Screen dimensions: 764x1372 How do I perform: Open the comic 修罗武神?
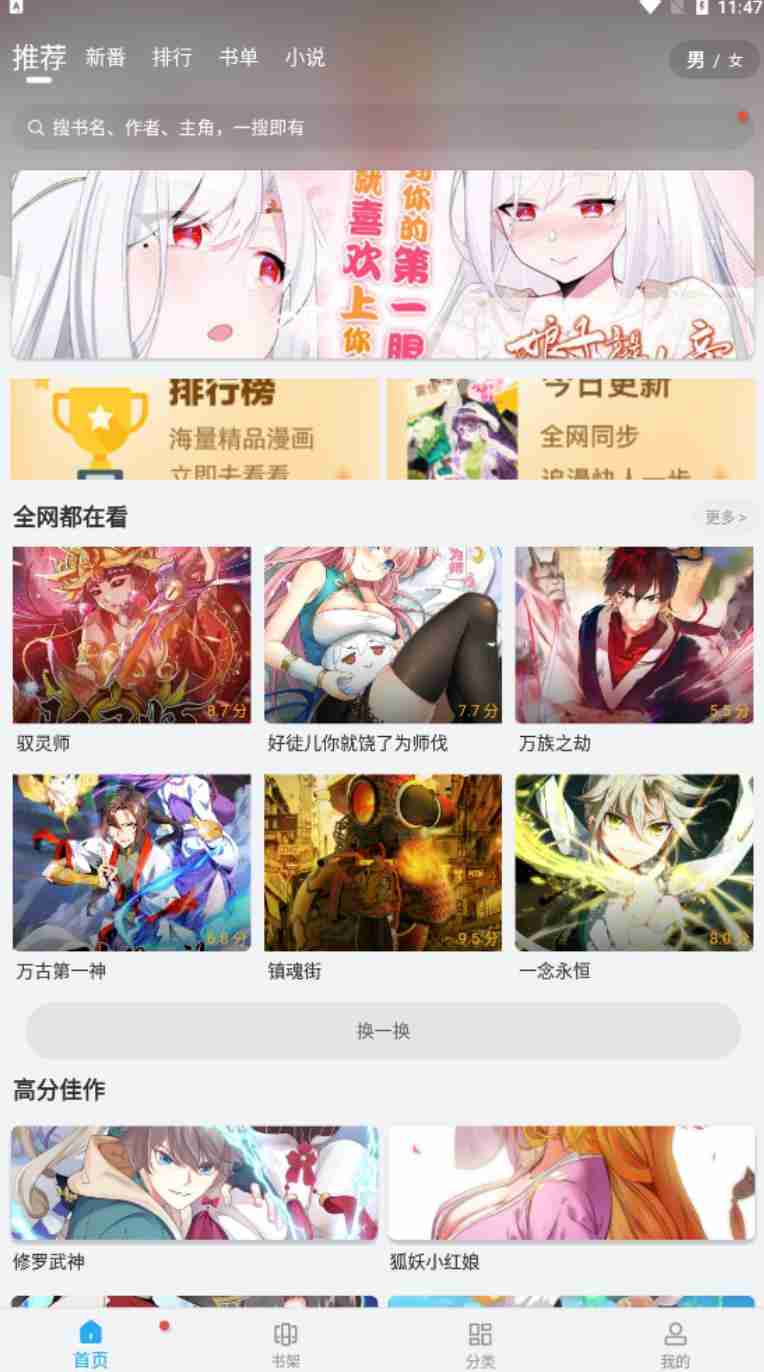[x=194, y=1183]
